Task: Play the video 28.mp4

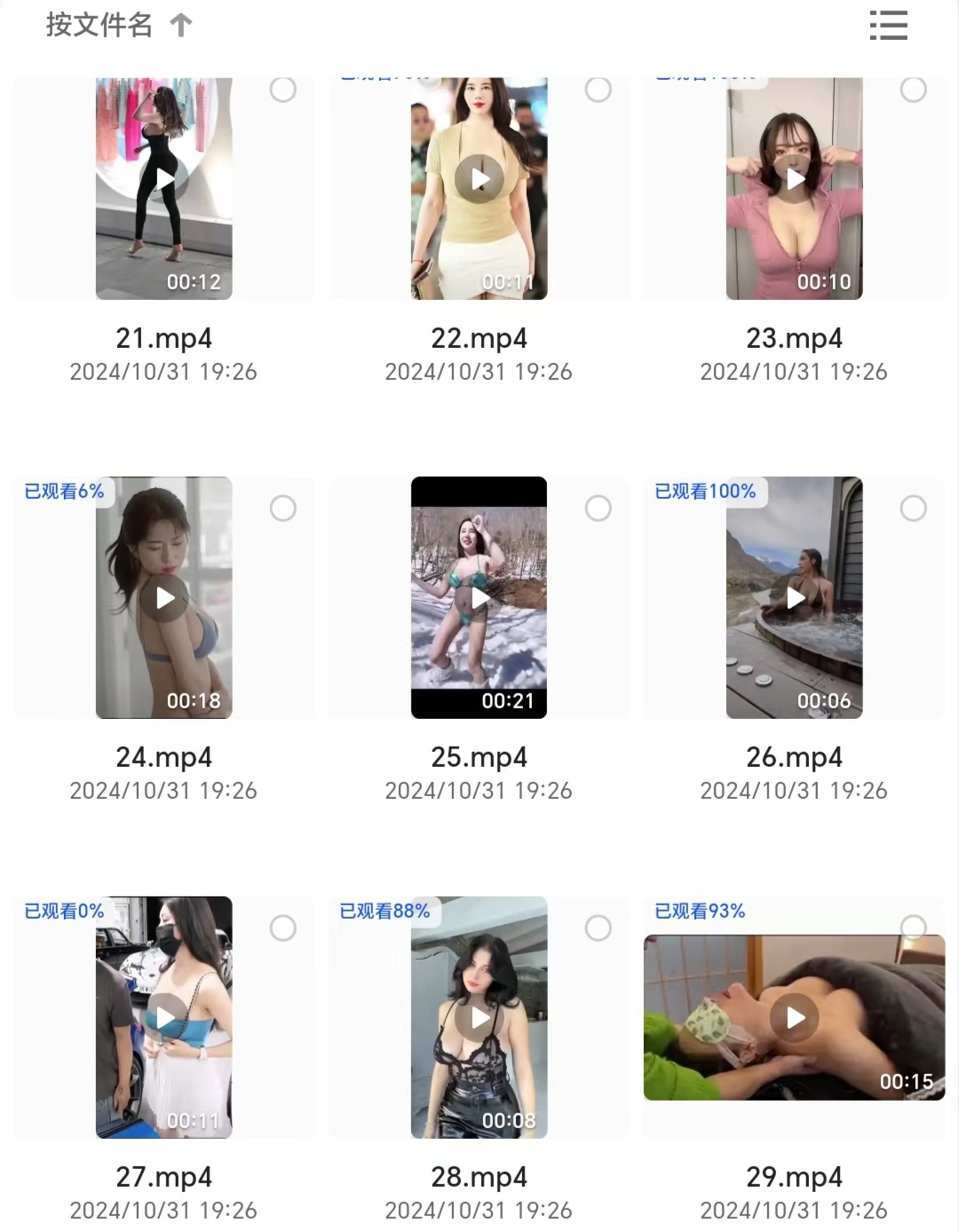Action: pos(479,1018)
